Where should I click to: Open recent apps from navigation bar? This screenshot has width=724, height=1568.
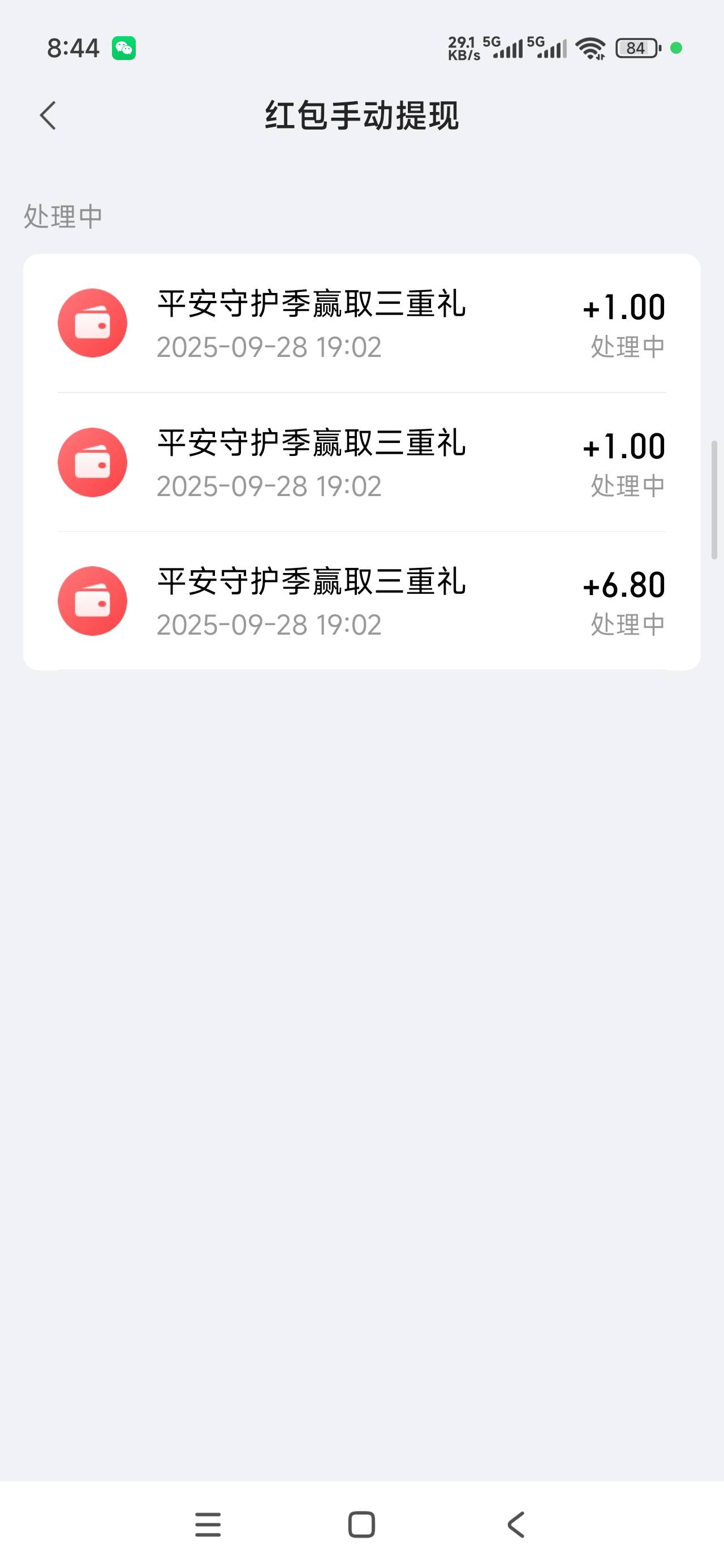click(x=208, y=1524)
